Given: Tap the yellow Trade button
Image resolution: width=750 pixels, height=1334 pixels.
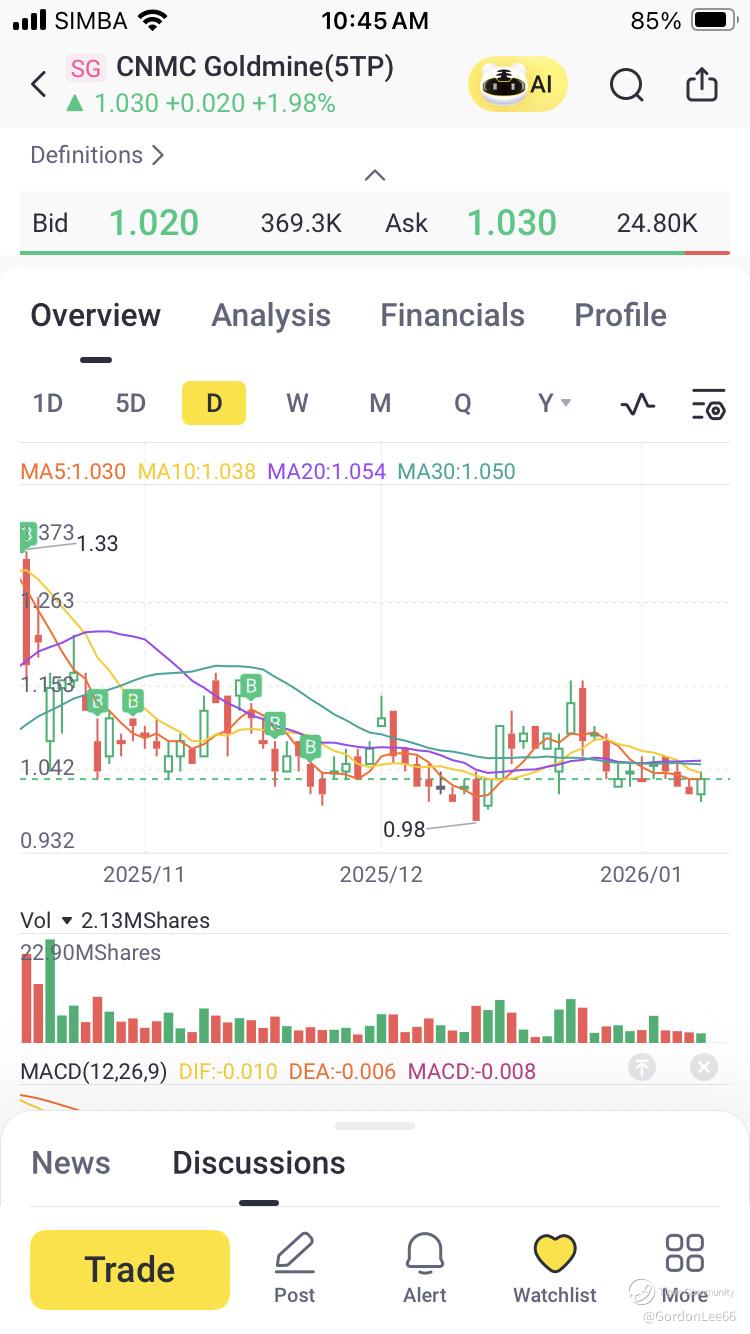Looking at the screenshot, I should pyautogui.click(x=130, y=1269).
